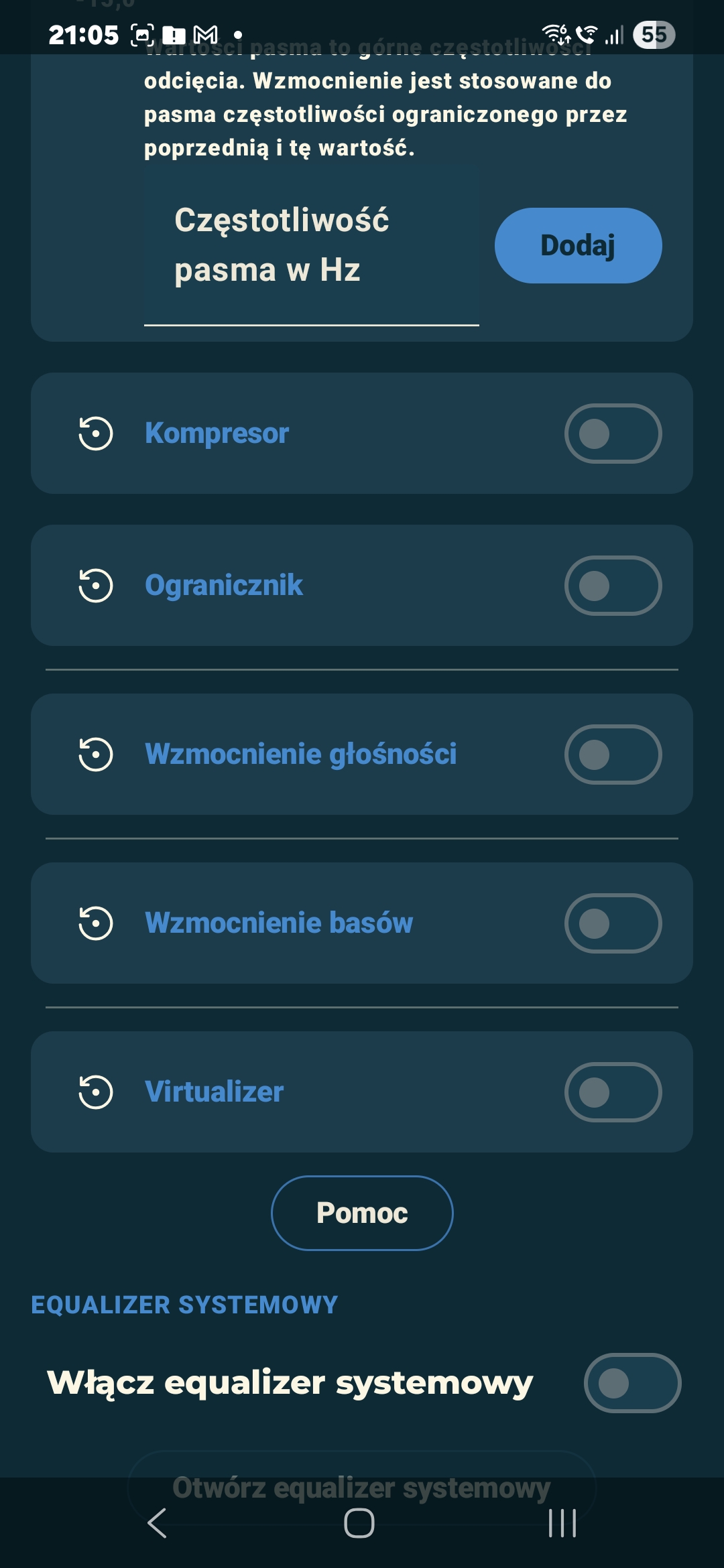This screenshot has width=724, height=1568.
Task: Reset Kompresor settings icon
Action: tap(96, 434)
